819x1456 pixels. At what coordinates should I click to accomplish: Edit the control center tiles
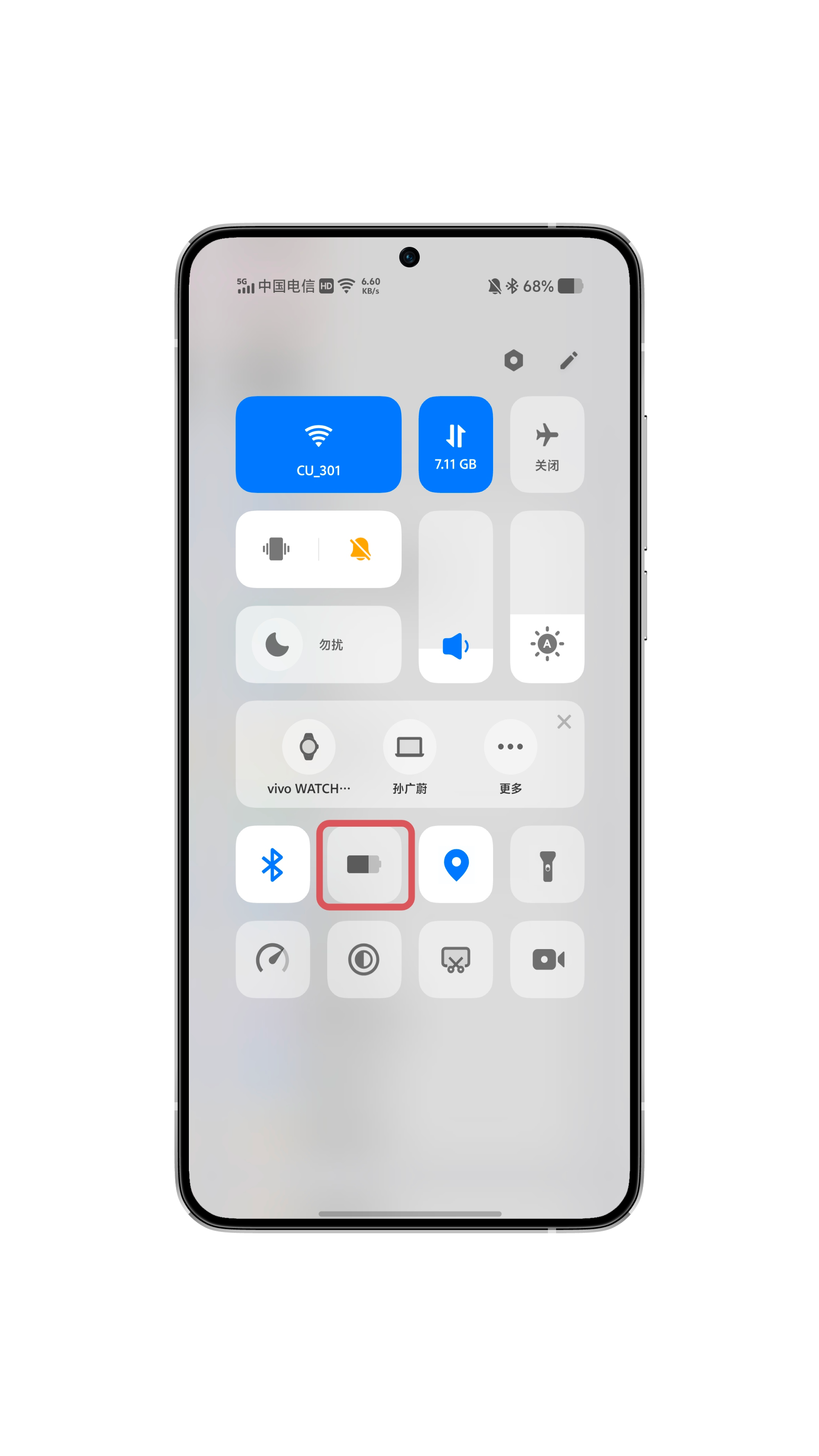[x=569, y=360]
